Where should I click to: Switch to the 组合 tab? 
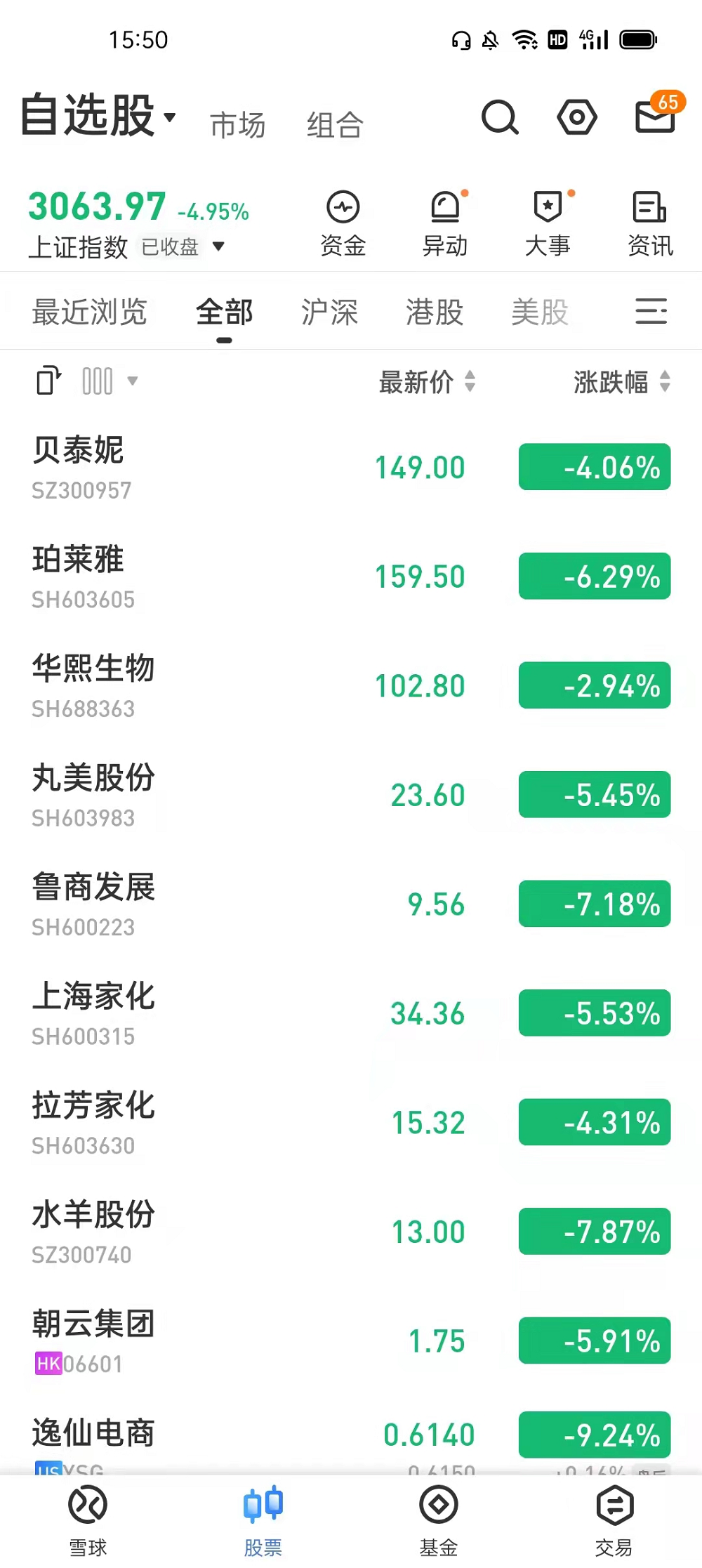click(335, 126)
